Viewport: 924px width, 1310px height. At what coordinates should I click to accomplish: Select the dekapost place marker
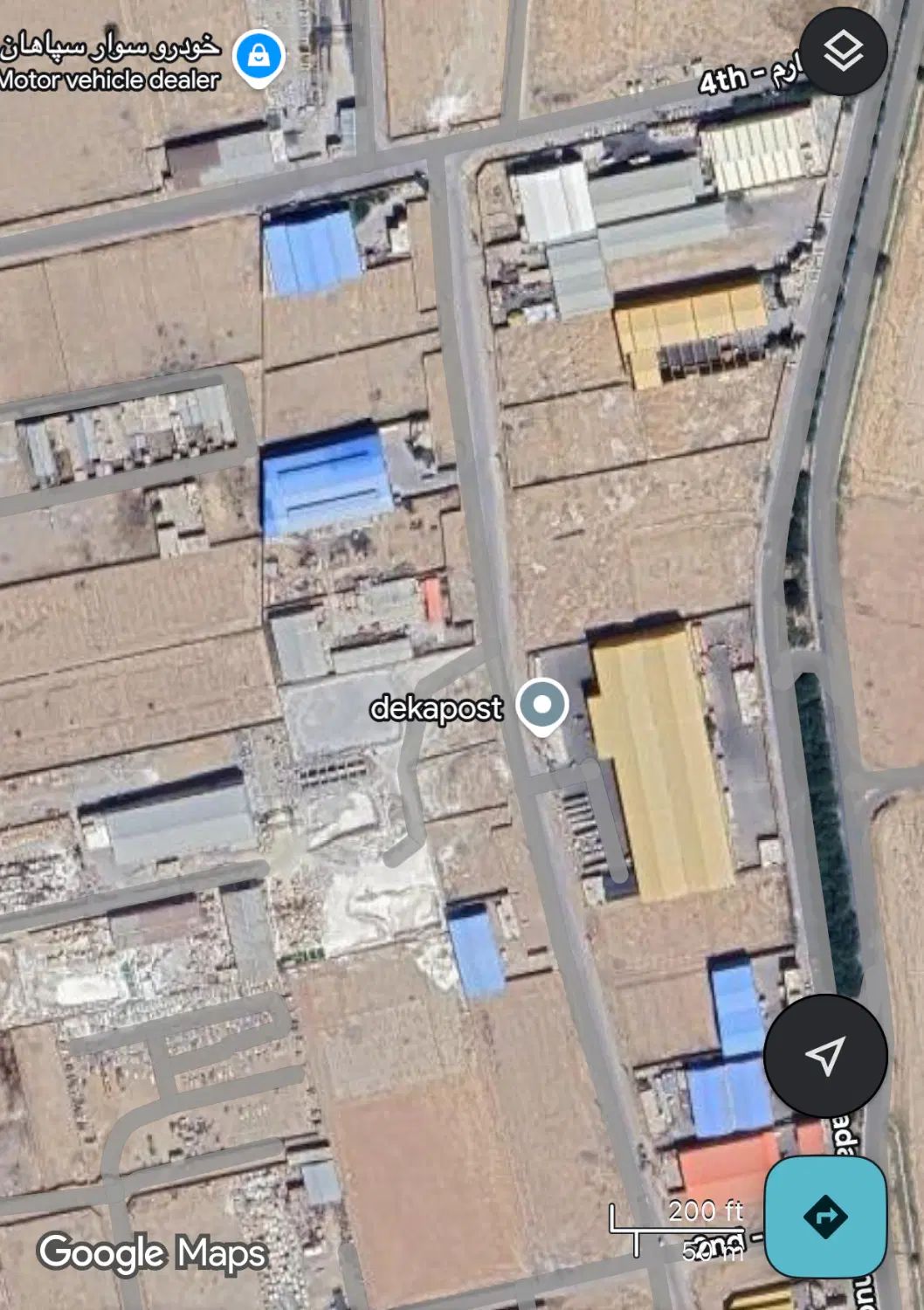tap(542, 705)
